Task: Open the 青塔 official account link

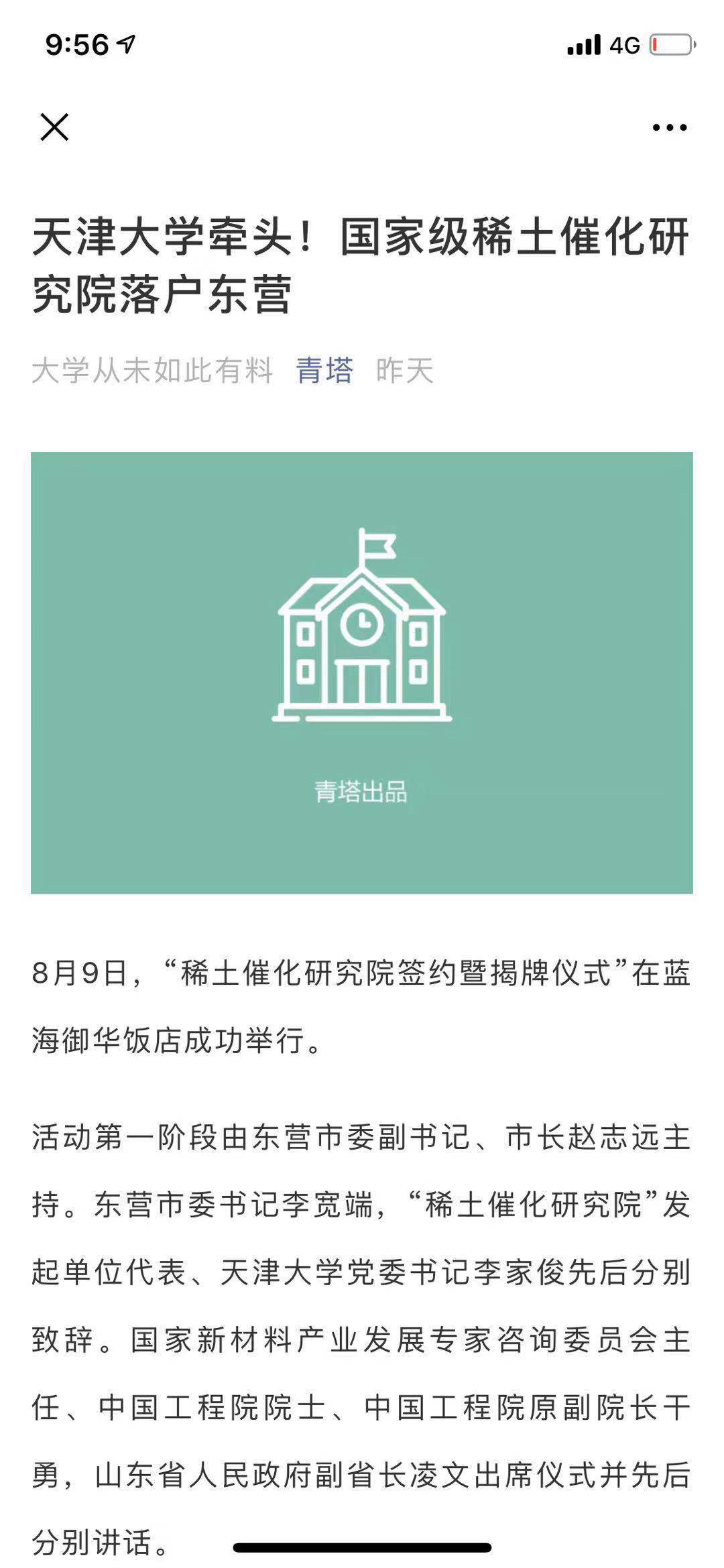Action: tap(324, 370)
